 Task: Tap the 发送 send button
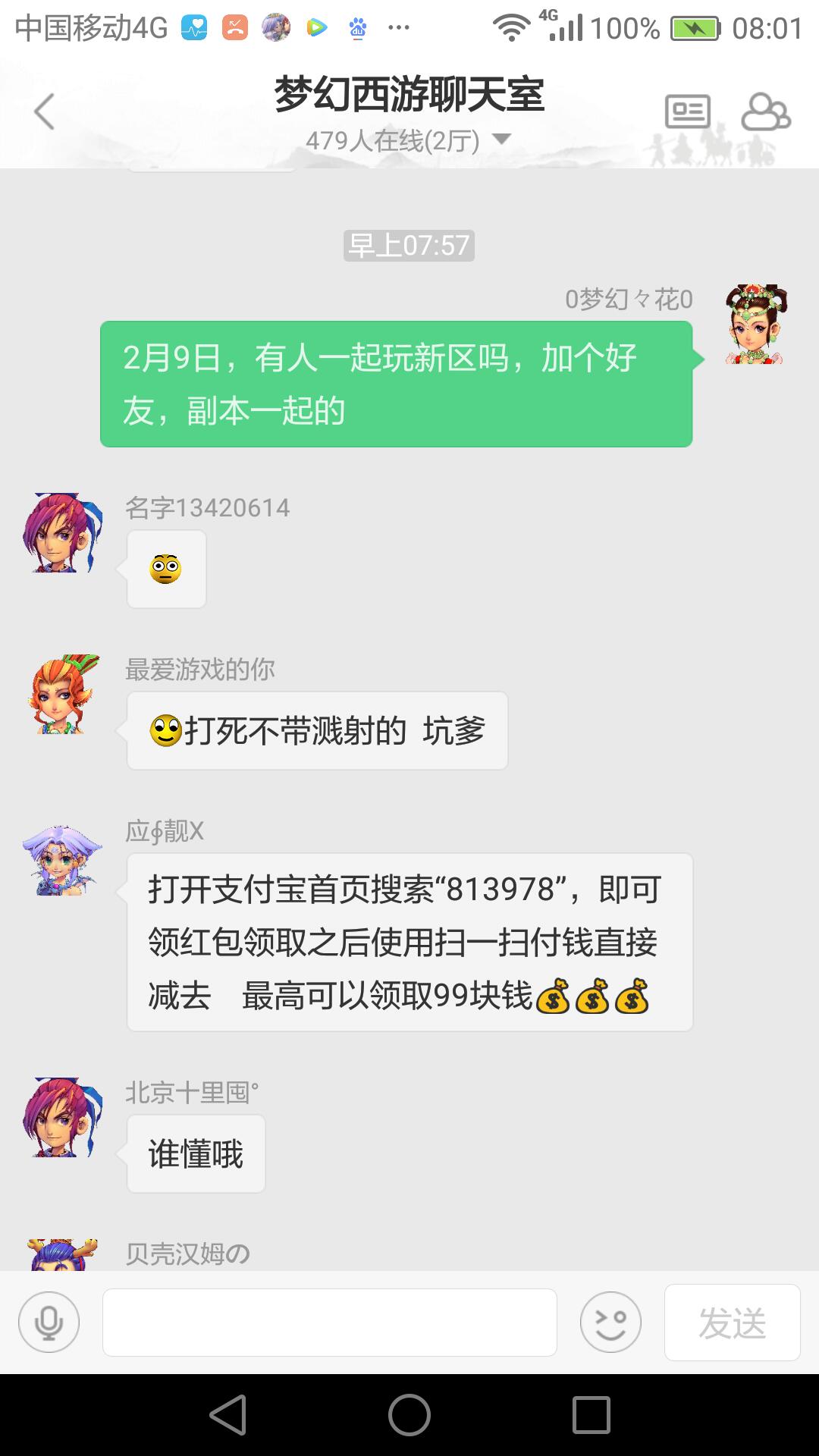[x=732, y=1323]
